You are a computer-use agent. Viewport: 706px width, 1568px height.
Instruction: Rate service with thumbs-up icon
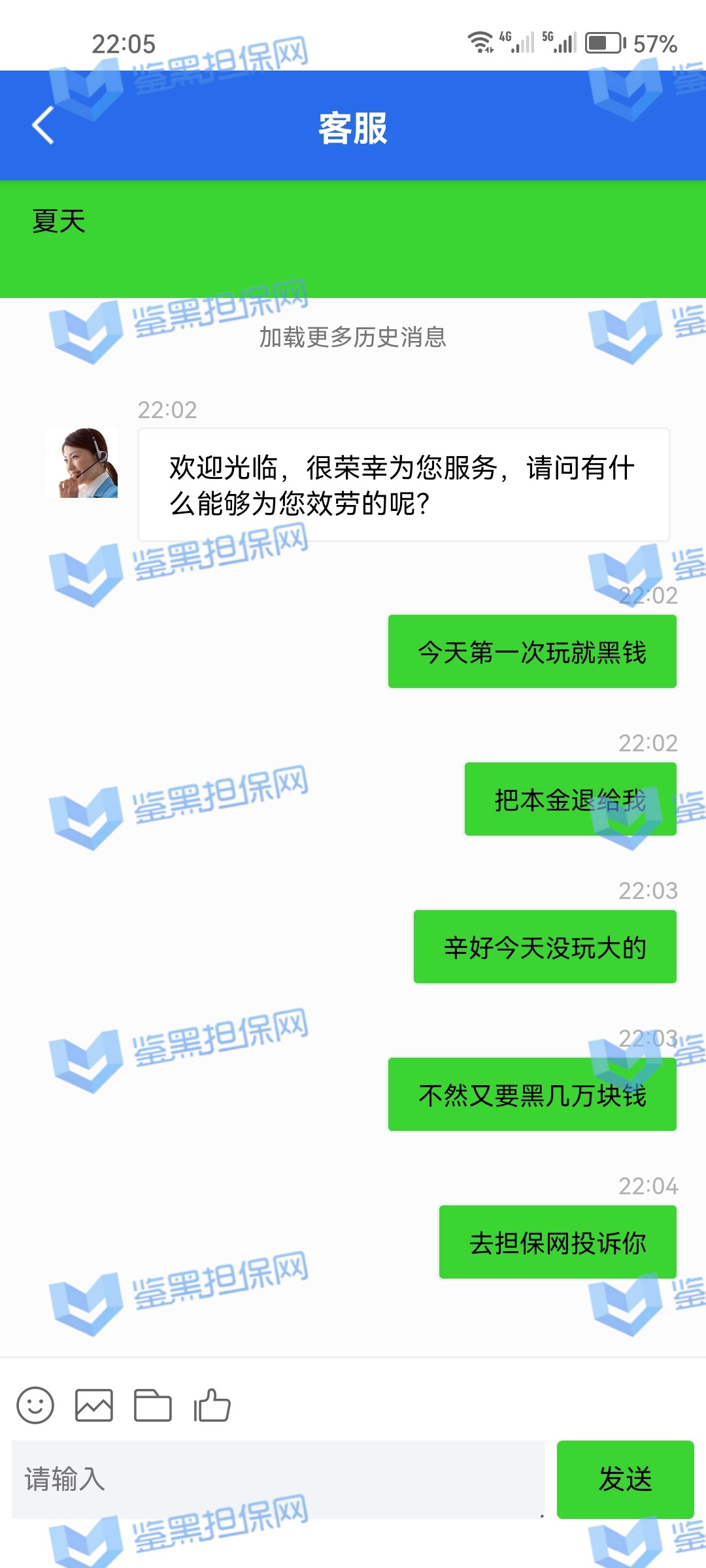pos(212,1405)
